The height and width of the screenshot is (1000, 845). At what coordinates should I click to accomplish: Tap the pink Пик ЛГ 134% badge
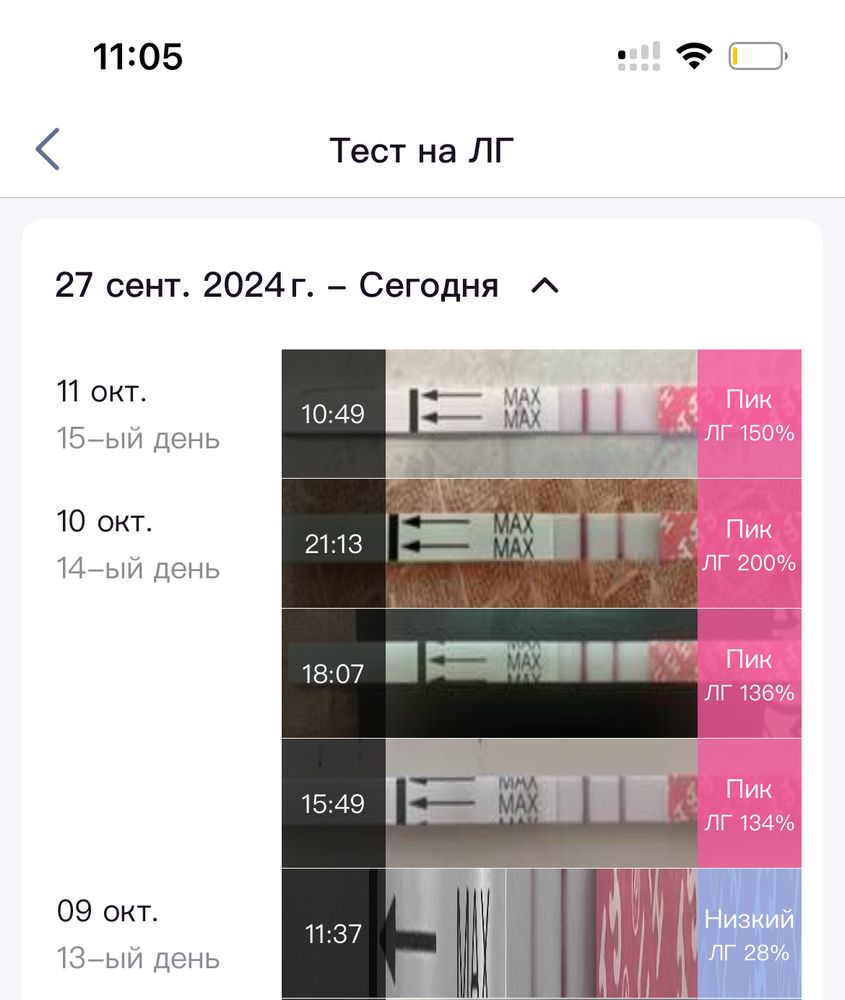(750, 803)
